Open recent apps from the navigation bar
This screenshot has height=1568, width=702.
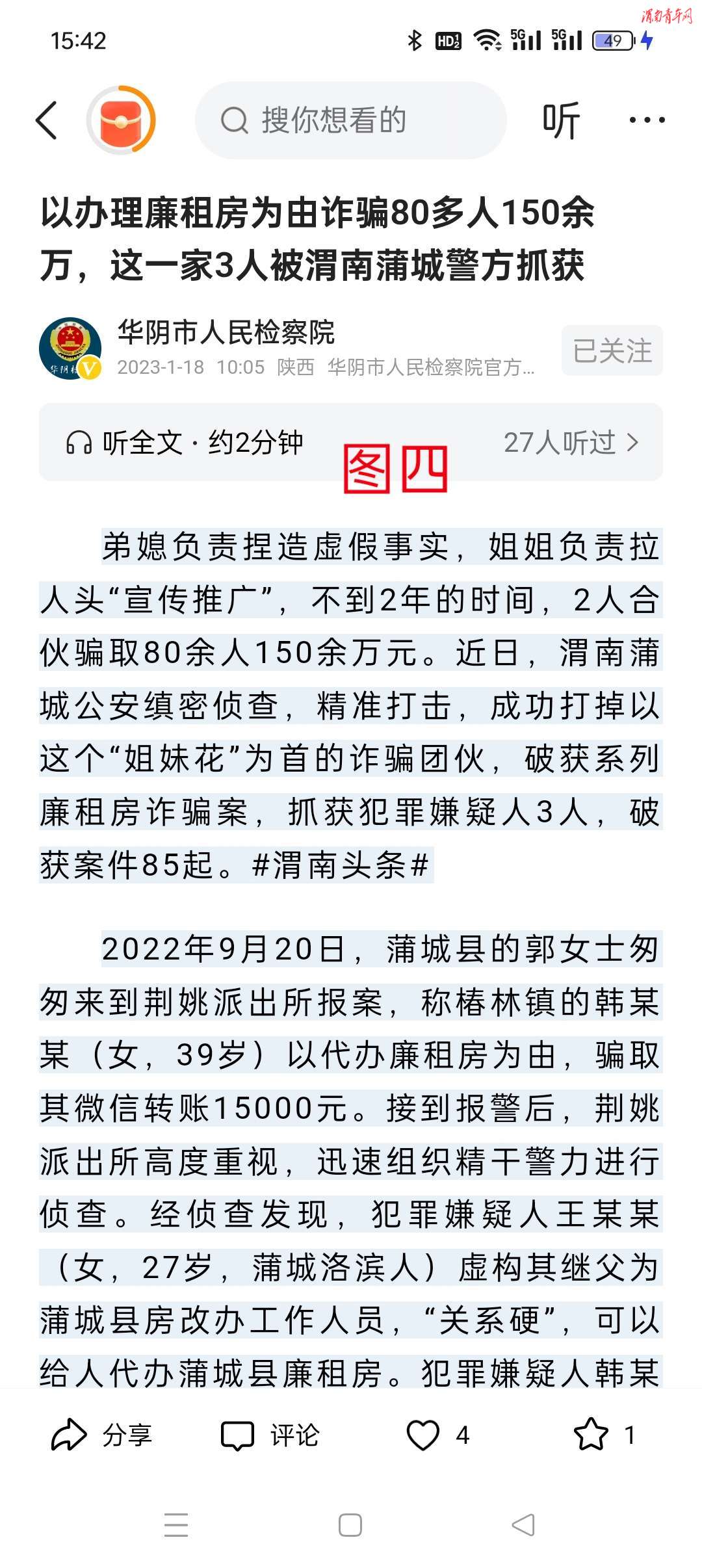click(176, 1525)
